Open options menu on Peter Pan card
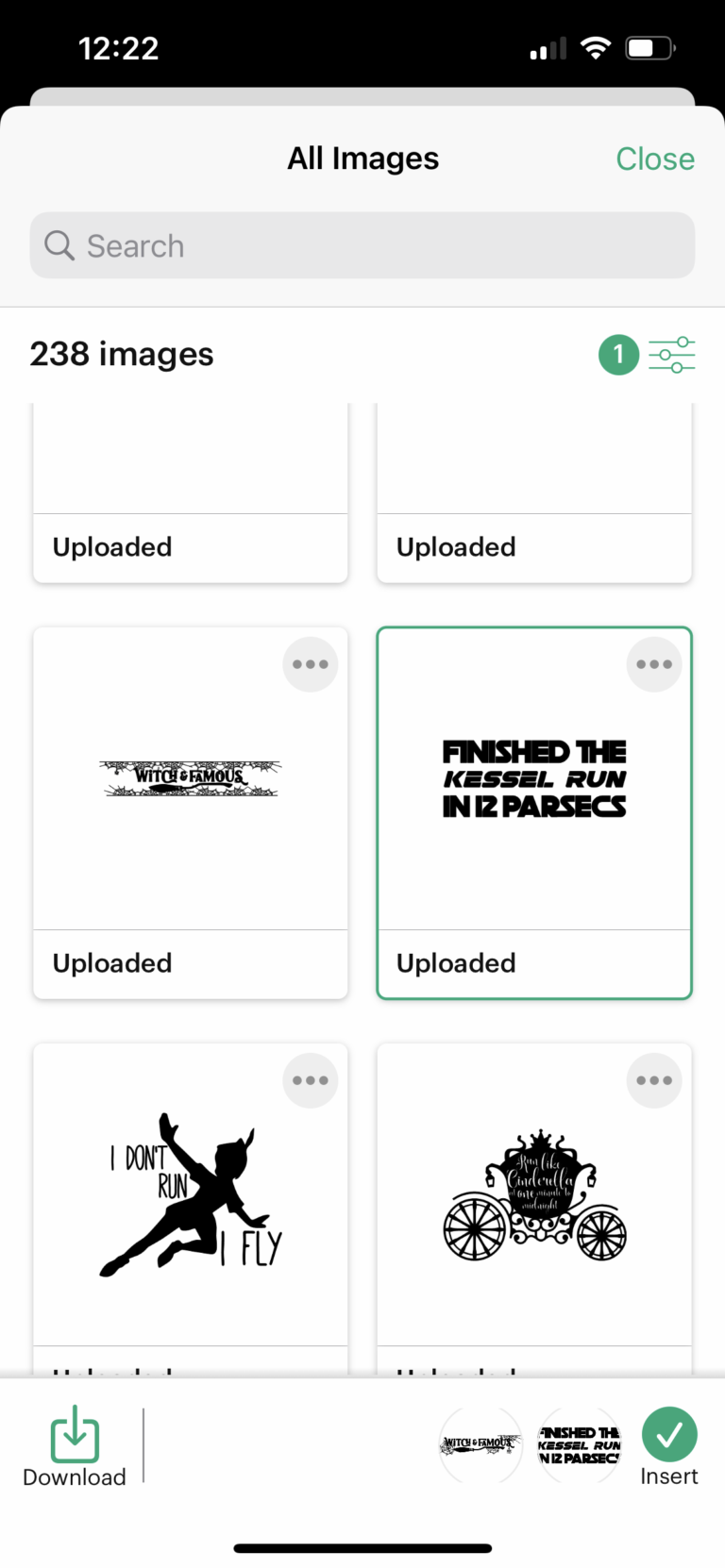The width and height of the screenshot is (725, 1568). point(311,1080)
